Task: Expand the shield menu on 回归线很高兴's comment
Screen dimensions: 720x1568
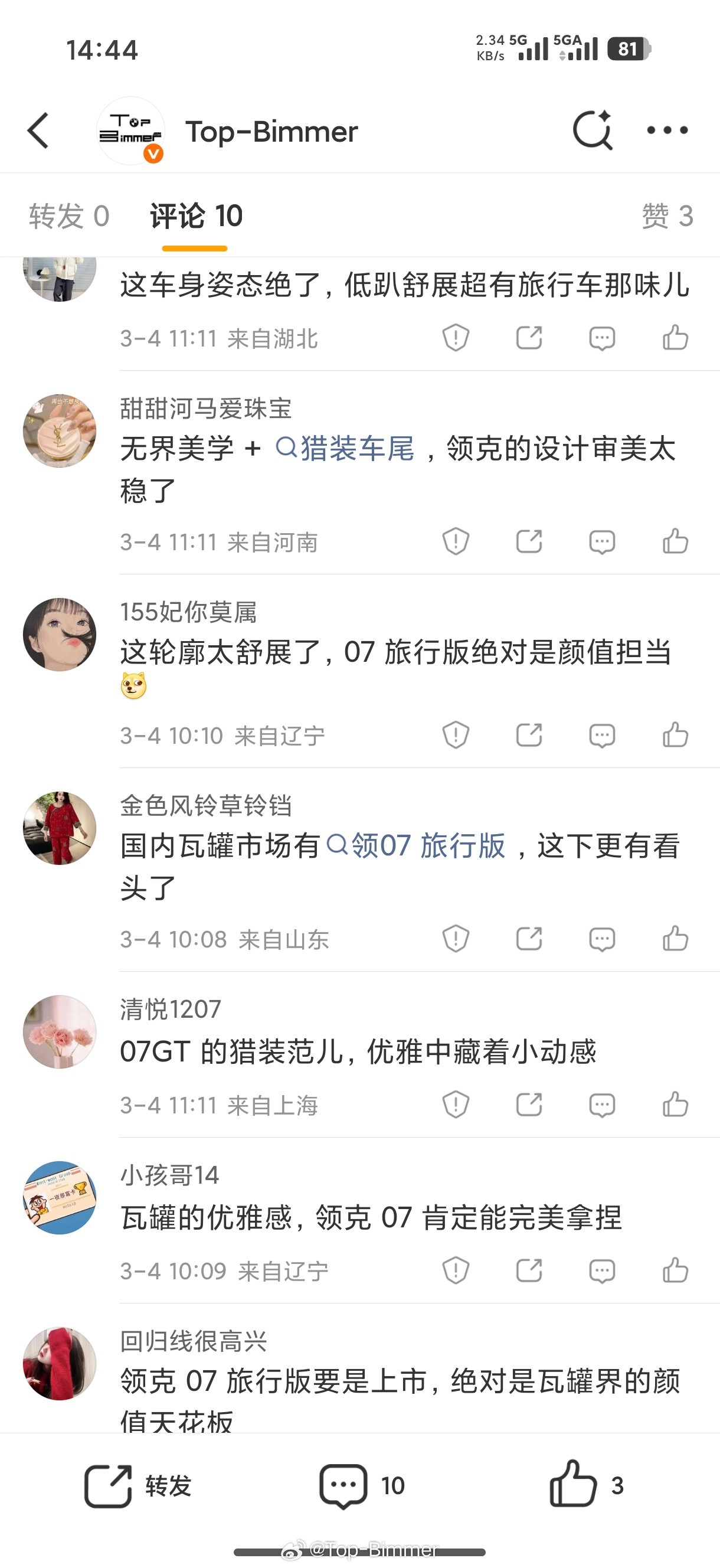Action: [x=455, y=1462]
